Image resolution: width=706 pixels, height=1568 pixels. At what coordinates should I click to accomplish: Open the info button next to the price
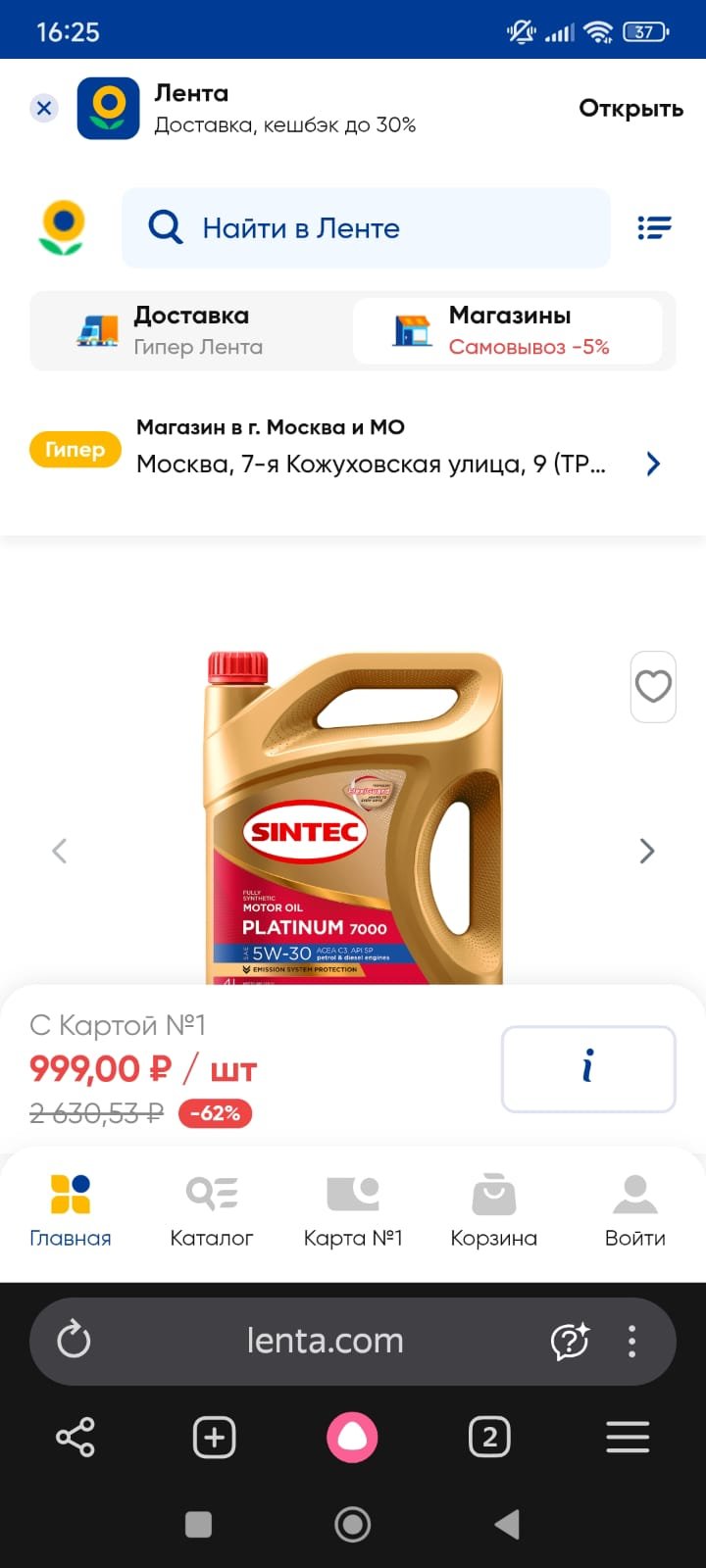(x=588, y=1068)
